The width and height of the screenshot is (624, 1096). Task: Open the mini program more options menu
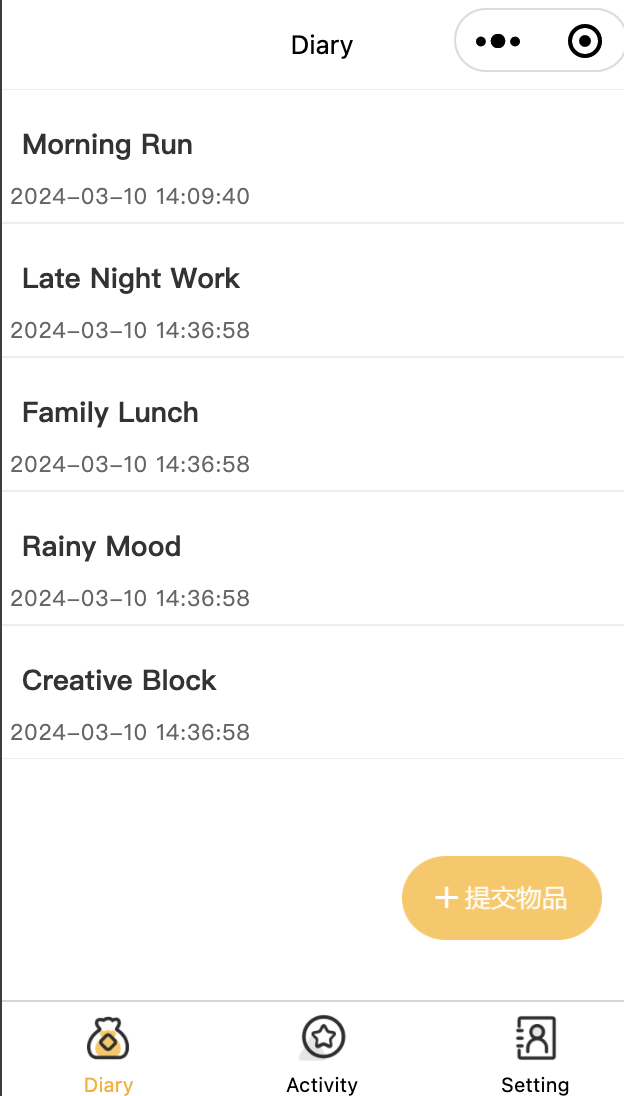[x=498, y=42]
